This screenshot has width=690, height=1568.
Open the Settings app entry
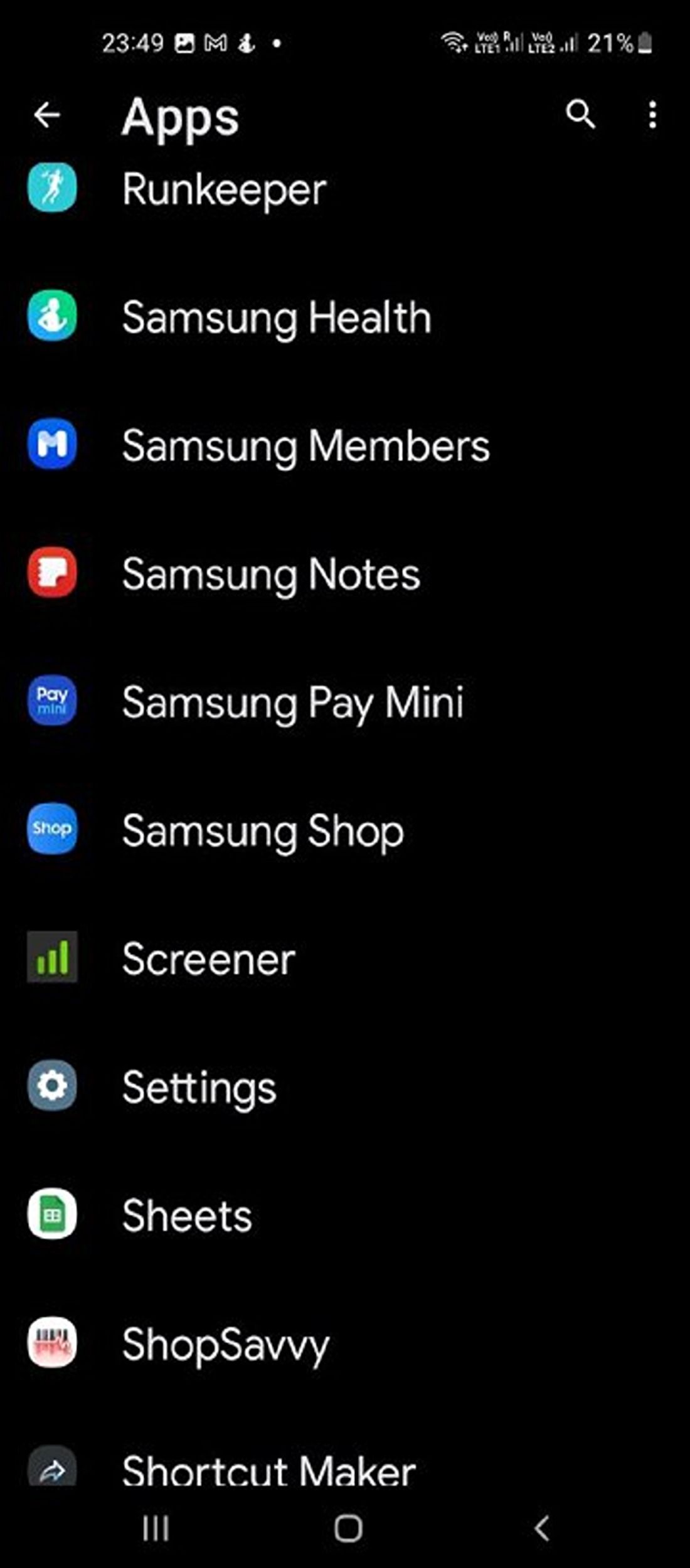(199, 1088)
